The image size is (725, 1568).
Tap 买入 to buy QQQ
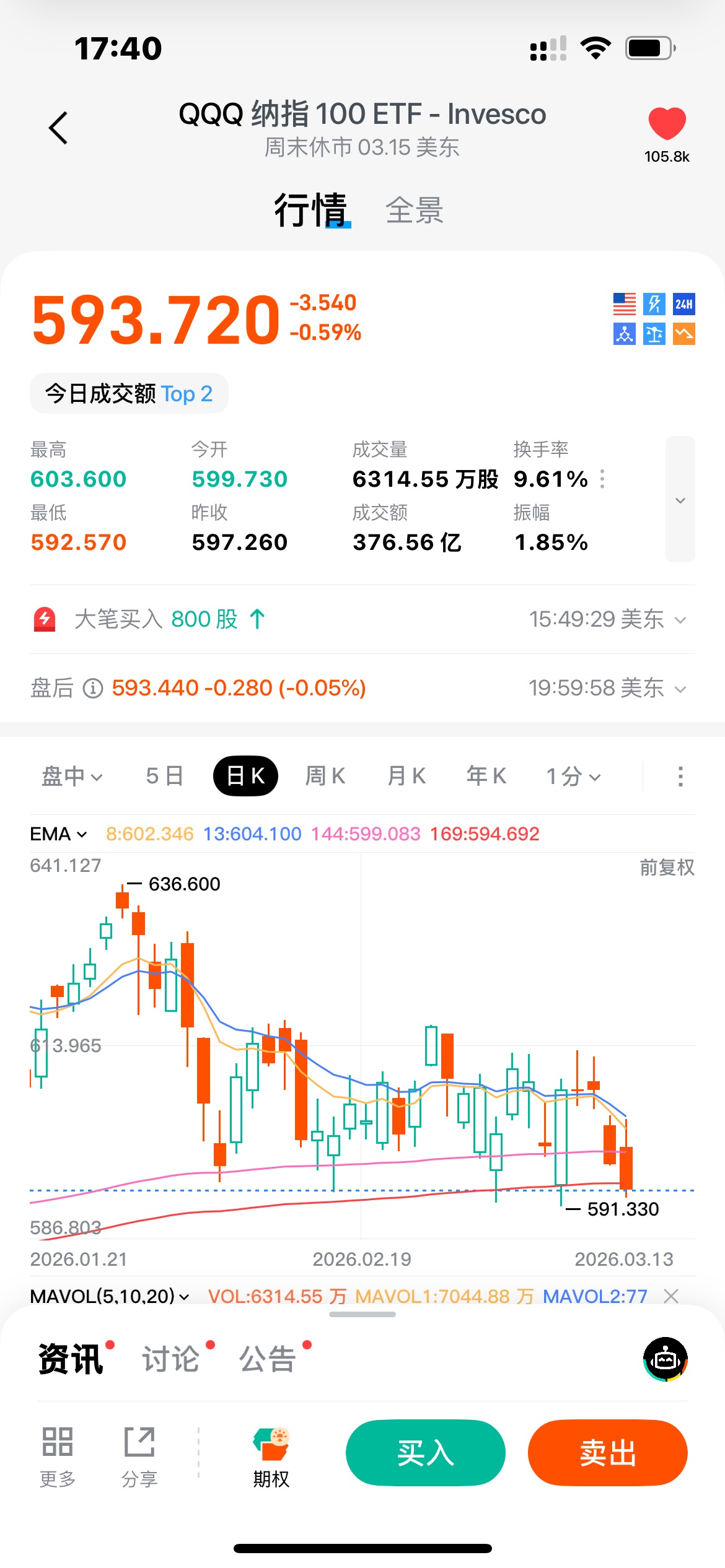pyautogui.click(x=425, y=1453)
